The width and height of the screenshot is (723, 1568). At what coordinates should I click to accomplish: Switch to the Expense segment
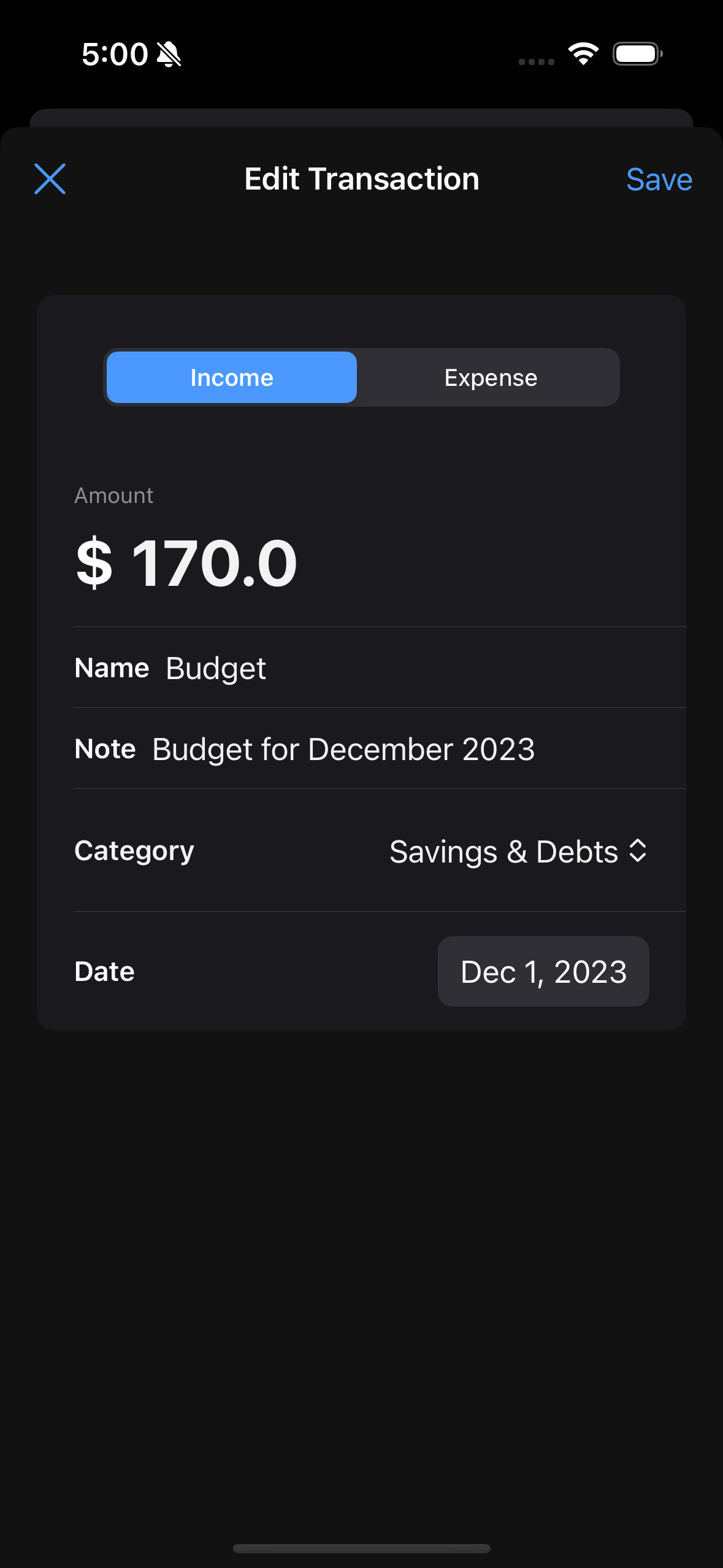(491, 377)
